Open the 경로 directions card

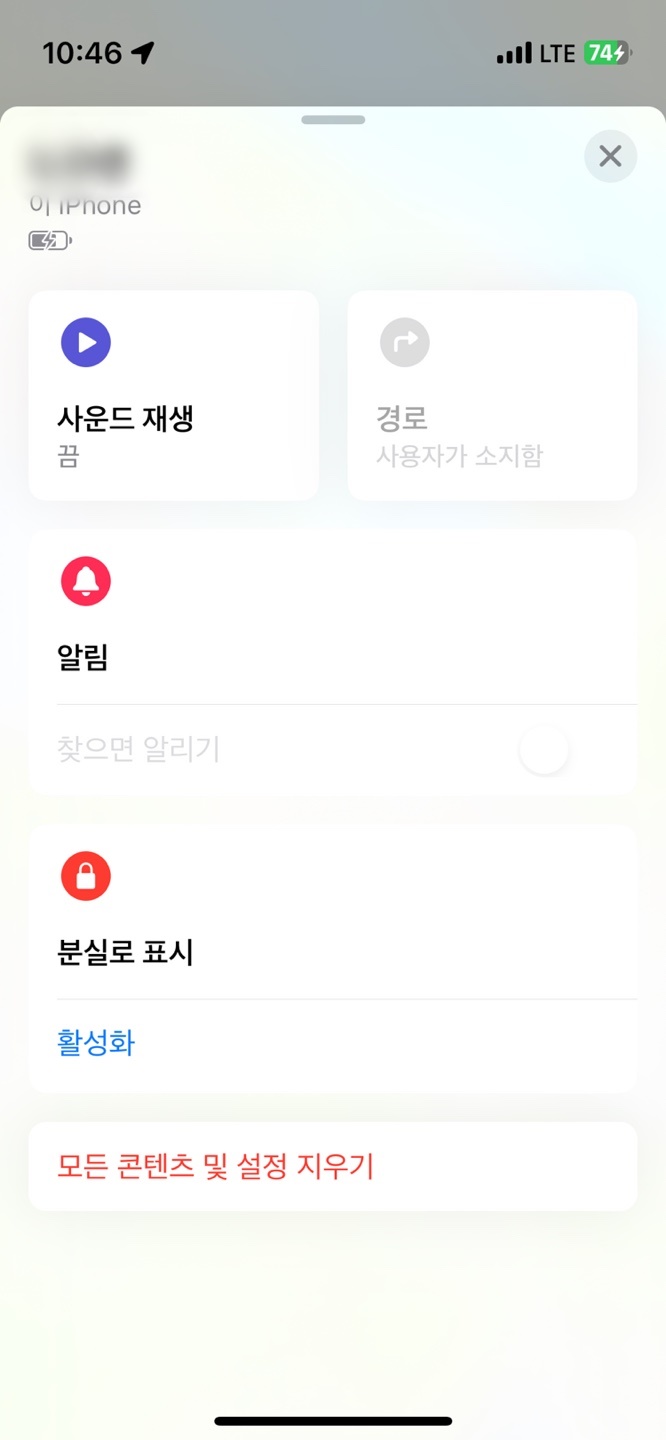point(492,395)
